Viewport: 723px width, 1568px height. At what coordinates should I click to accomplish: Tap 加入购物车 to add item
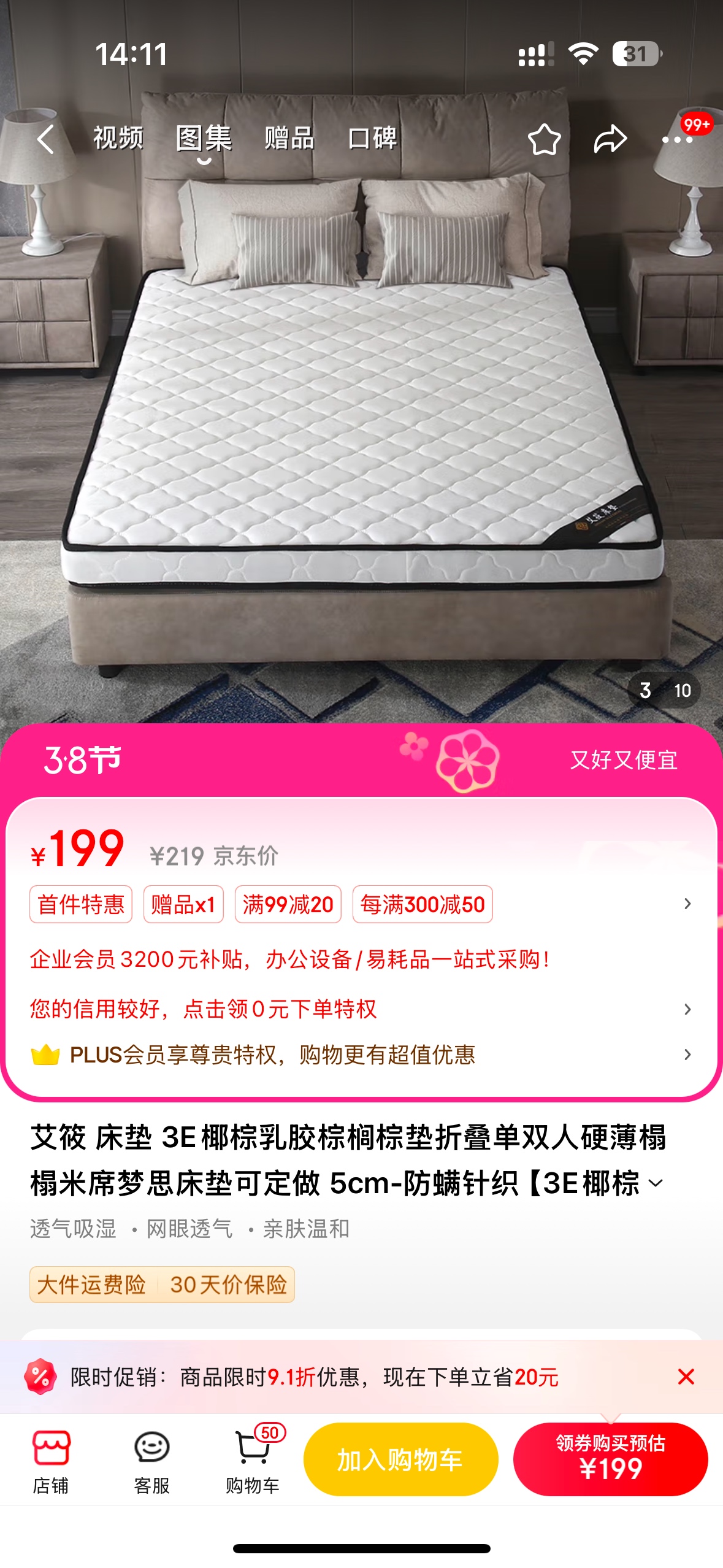click(400, 1459)
